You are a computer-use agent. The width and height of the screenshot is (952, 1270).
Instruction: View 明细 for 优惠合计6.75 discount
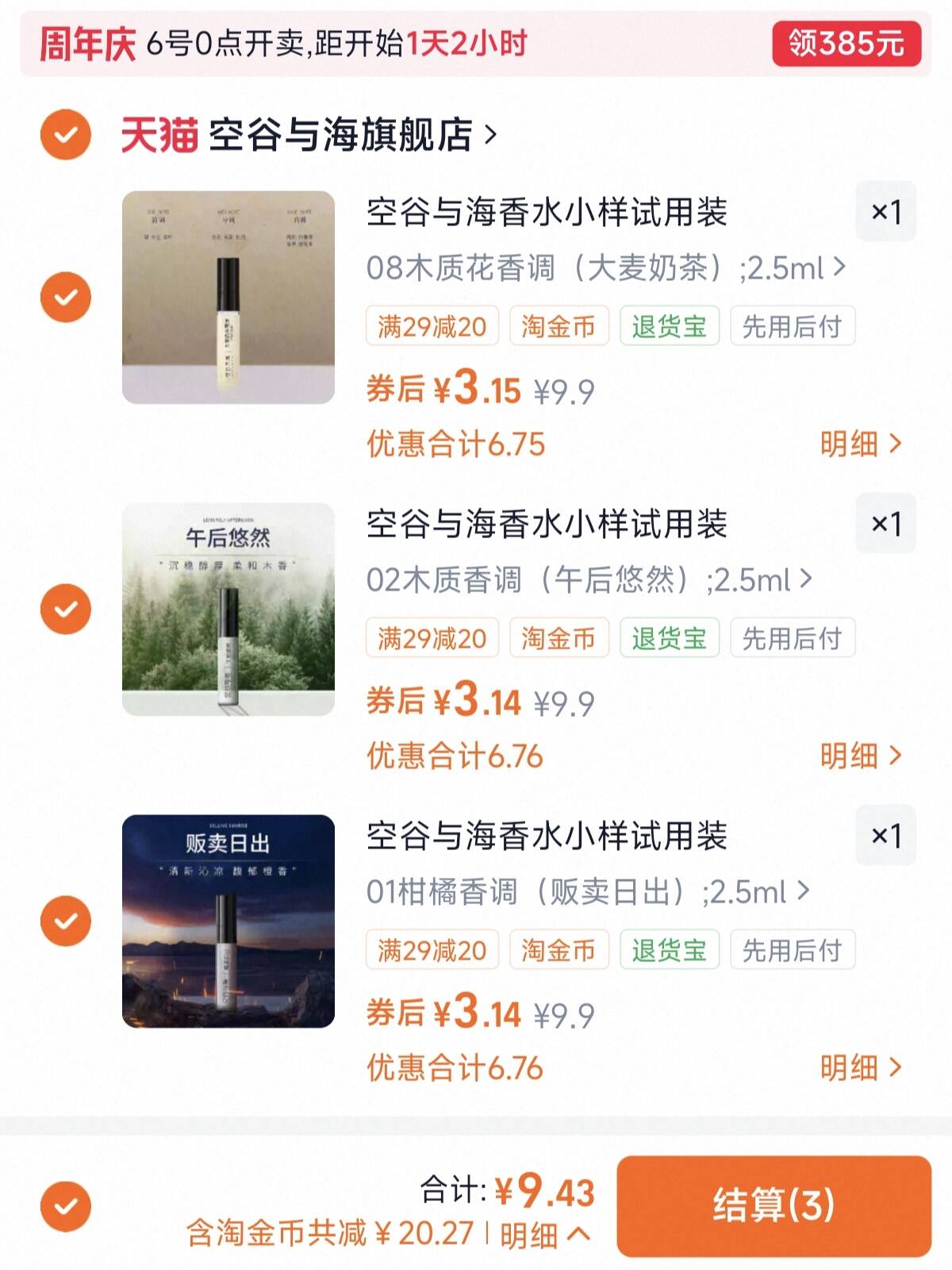point(861,444)
